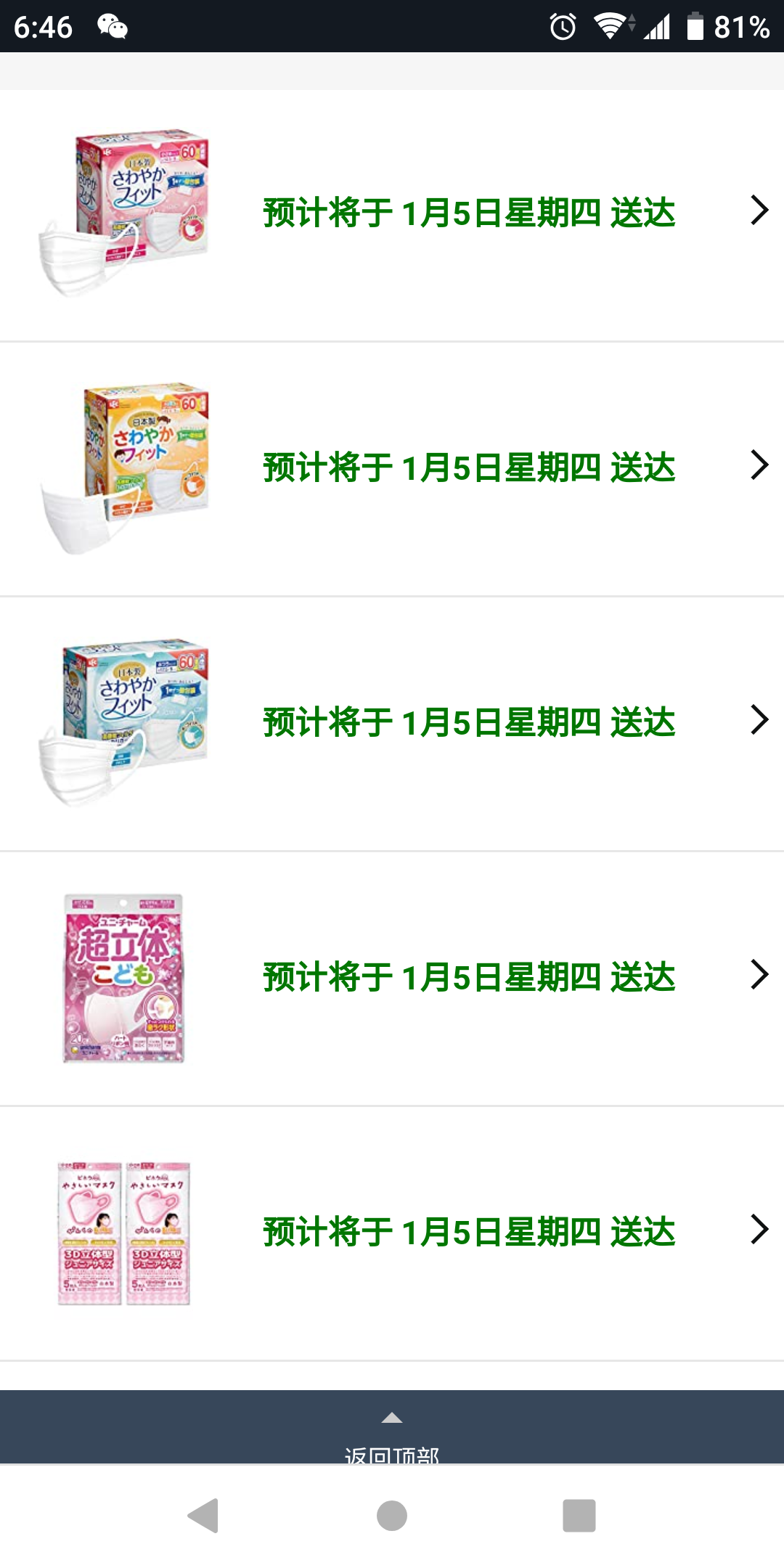Open the 超立体 こども mask order

pos(392,977)
